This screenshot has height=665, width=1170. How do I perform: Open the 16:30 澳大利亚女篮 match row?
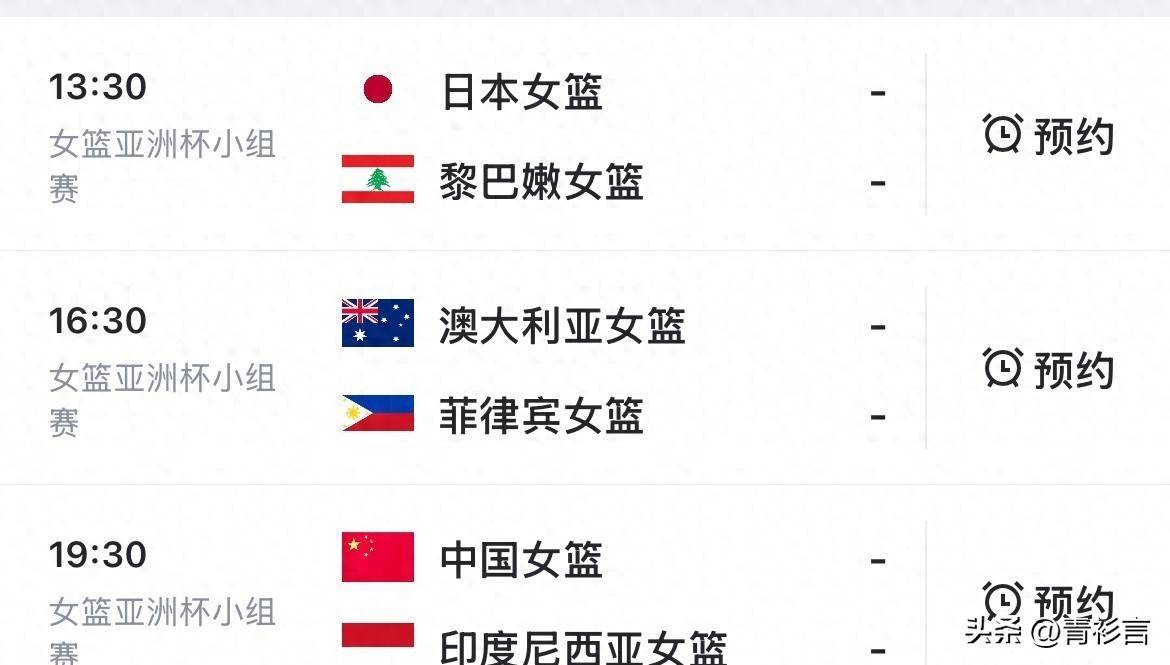tap(520, 370)
